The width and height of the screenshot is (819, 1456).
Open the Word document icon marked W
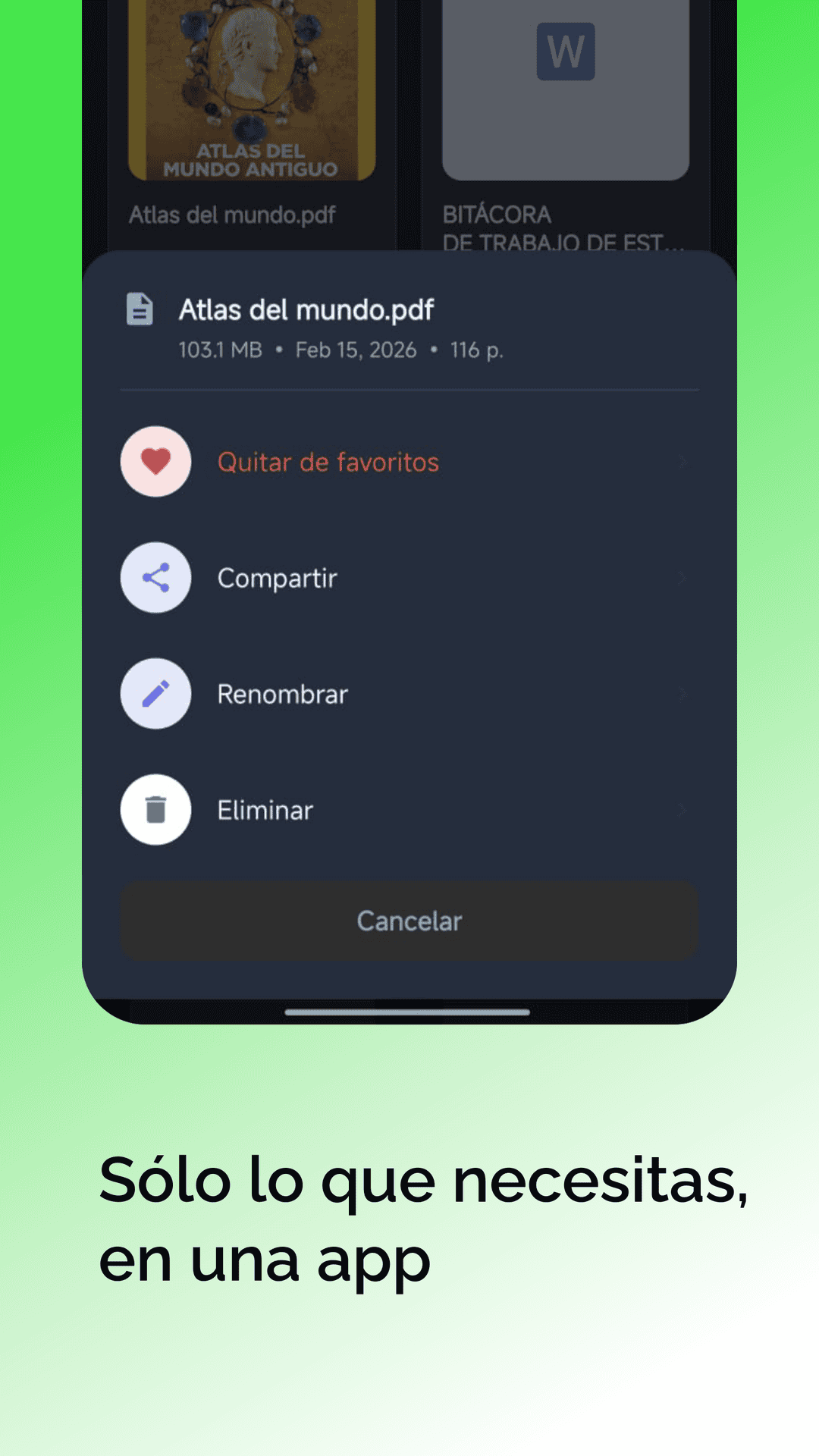click(564, 53)
